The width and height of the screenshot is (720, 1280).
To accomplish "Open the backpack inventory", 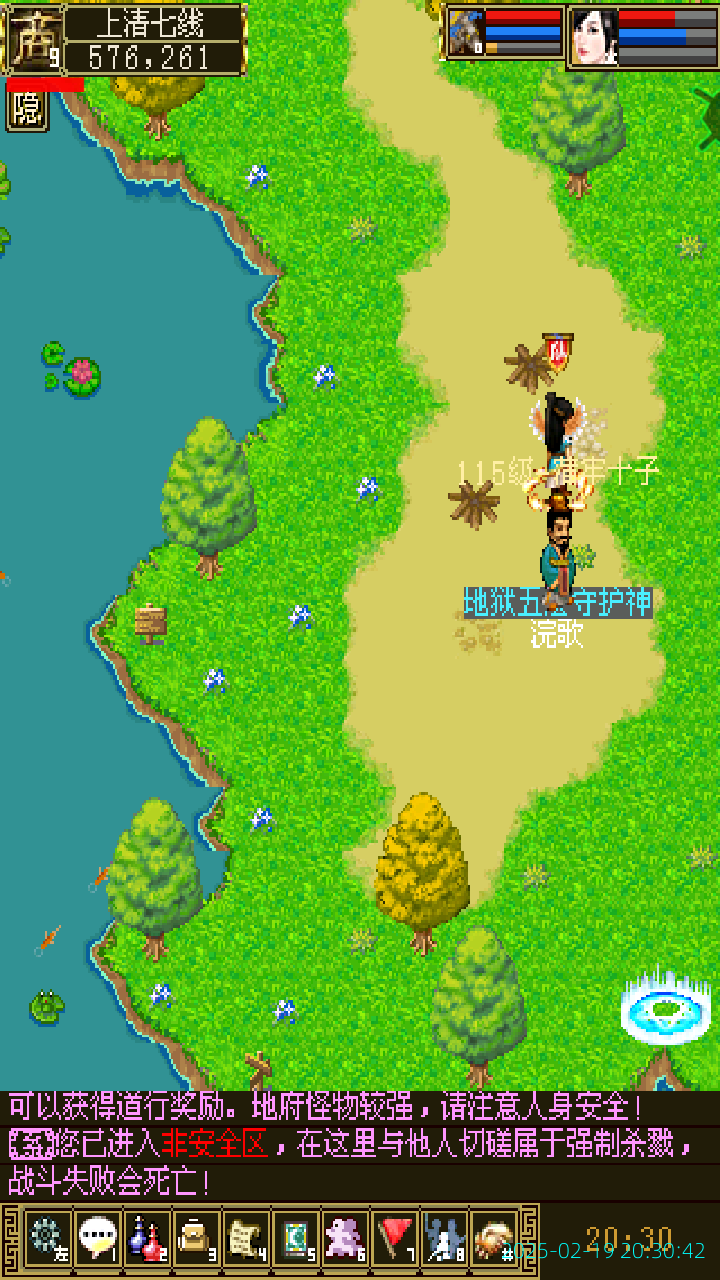I will [x=196, y=1238].
